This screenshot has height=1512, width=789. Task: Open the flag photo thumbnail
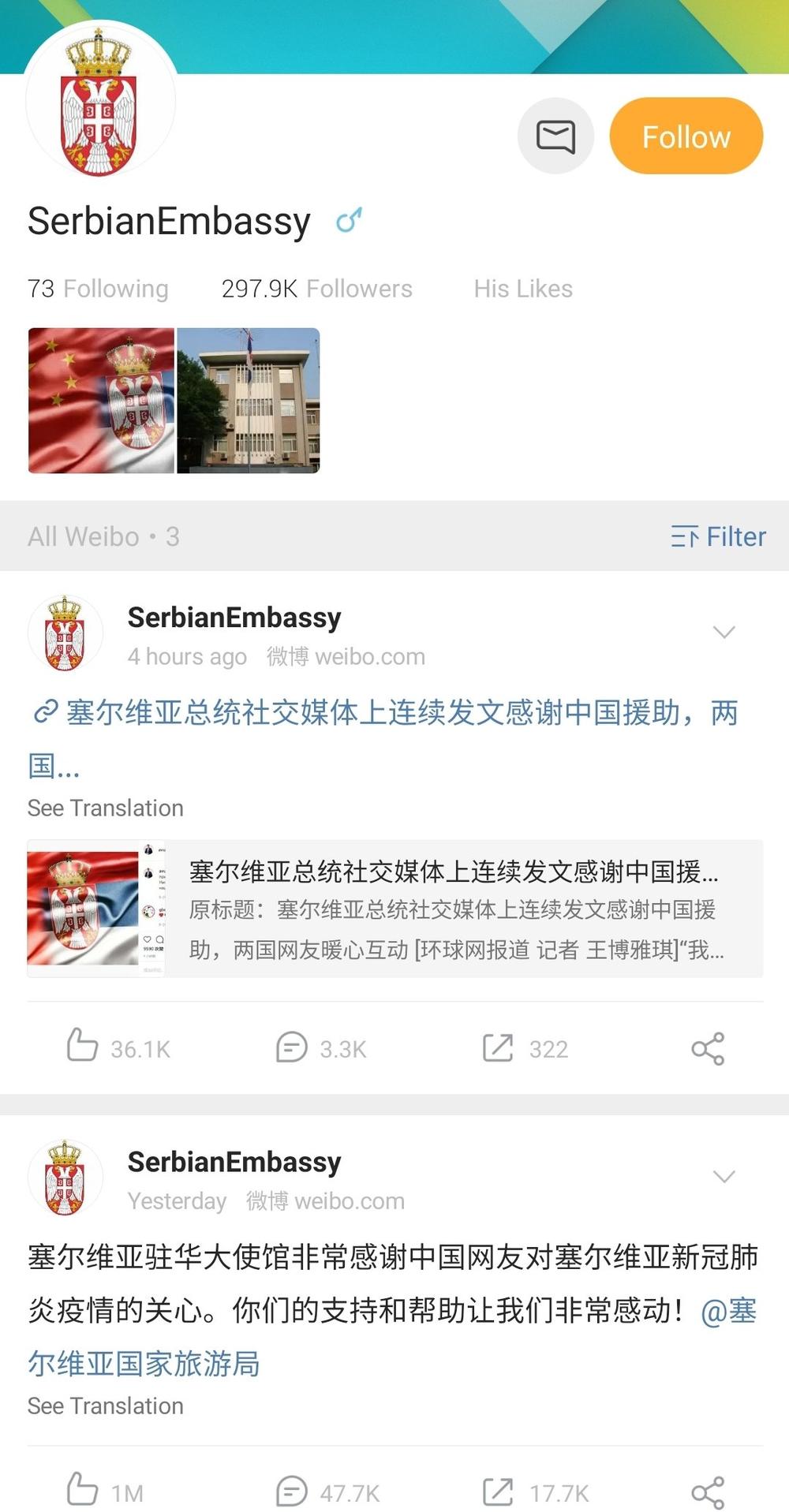point(101,401)
